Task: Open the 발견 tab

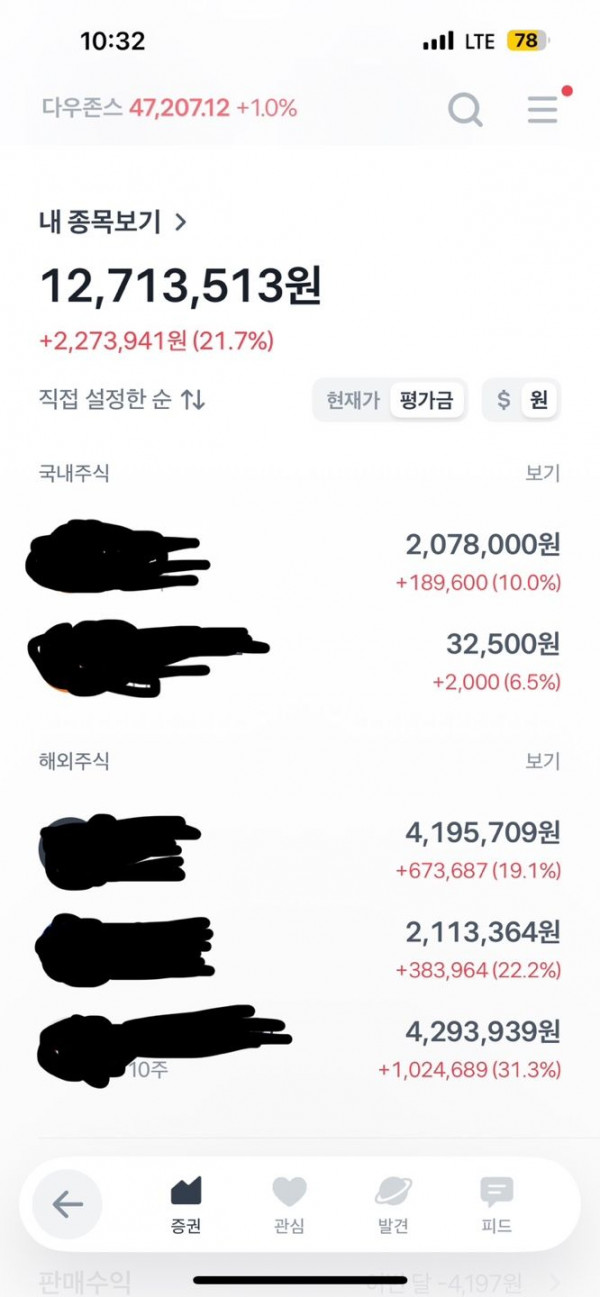Action: click(393, 1205)
